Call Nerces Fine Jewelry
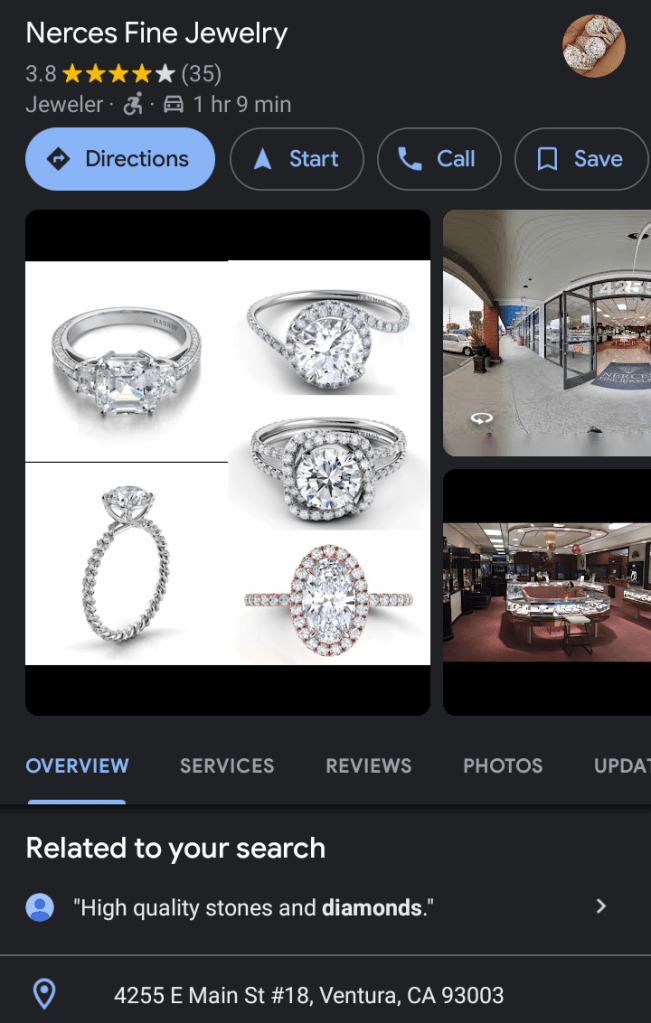This screenshot has height=1023, width=651. pos(438,159)
